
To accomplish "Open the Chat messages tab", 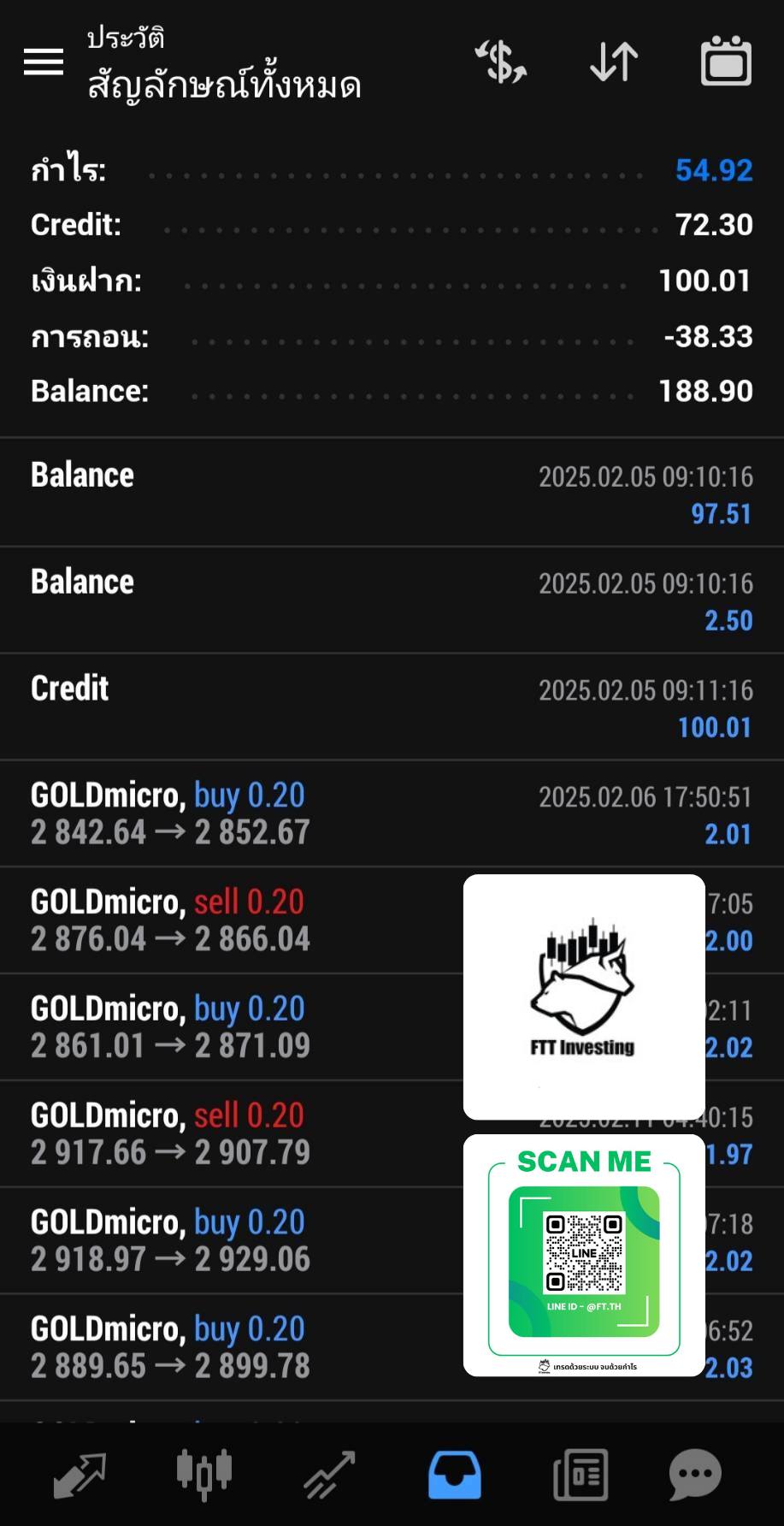I will click(695, 1475).
